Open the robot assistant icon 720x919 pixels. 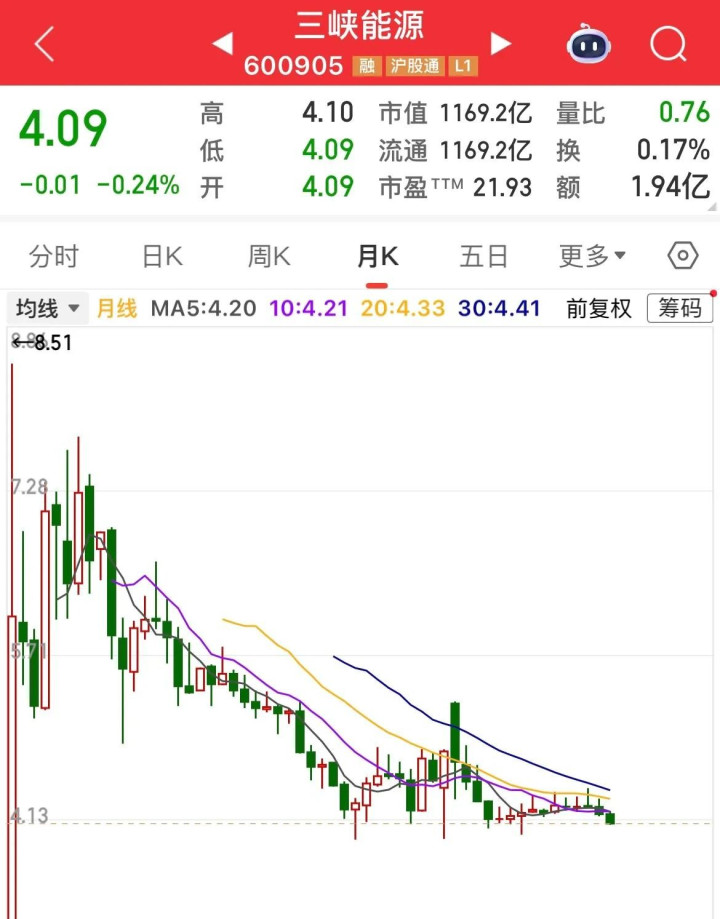[x=589, y=44]
